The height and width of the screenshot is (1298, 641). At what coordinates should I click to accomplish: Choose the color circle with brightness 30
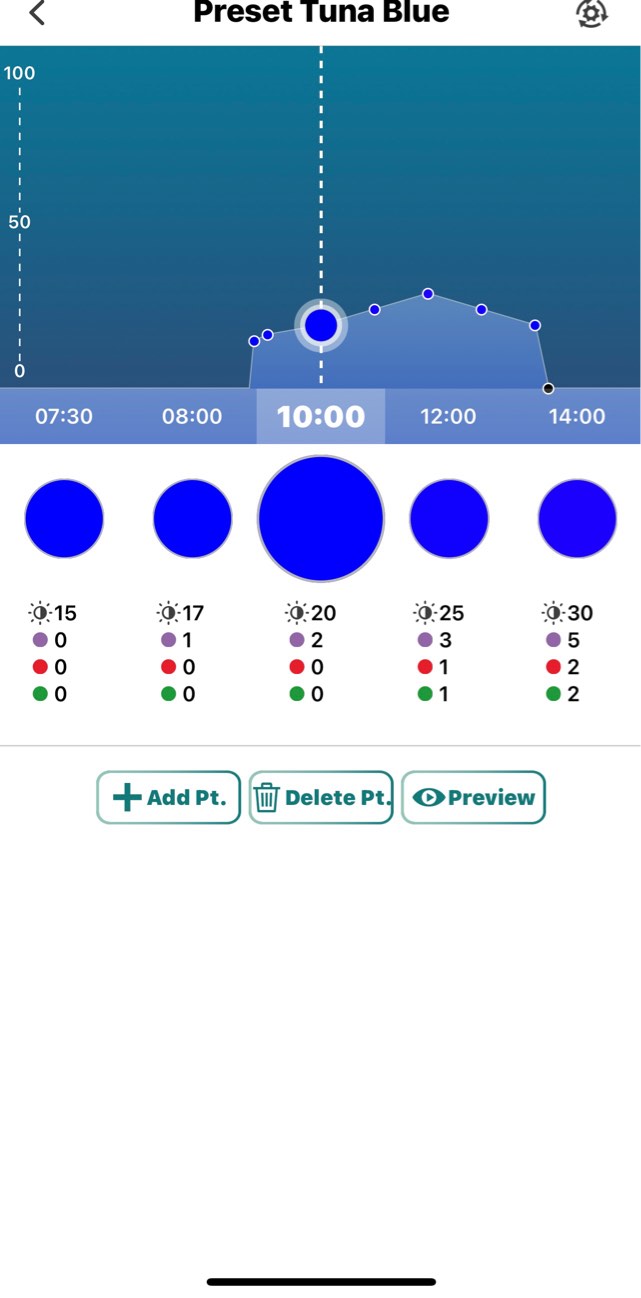click(x=577, y=518)
